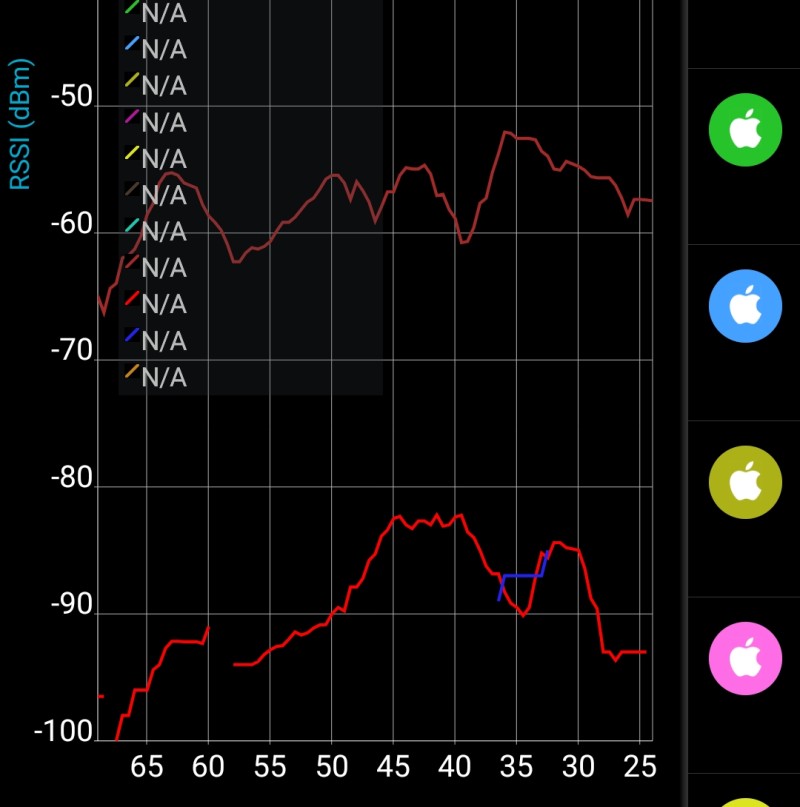800x807 pixels.
Task: Open the olive Apple device item
Action: 745,482
